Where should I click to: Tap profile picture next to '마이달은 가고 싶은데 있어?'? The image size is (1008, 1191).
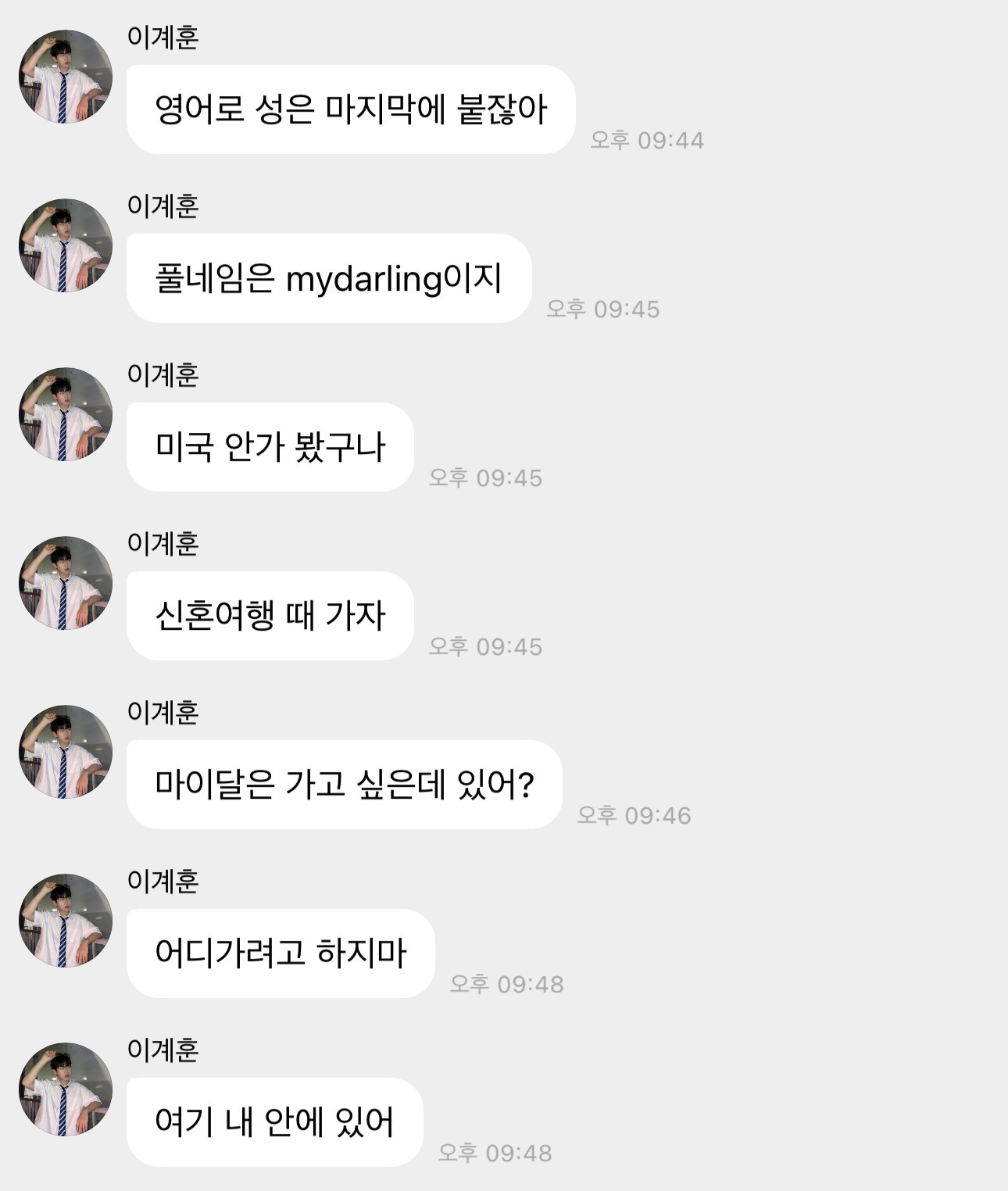click(66, 752)
